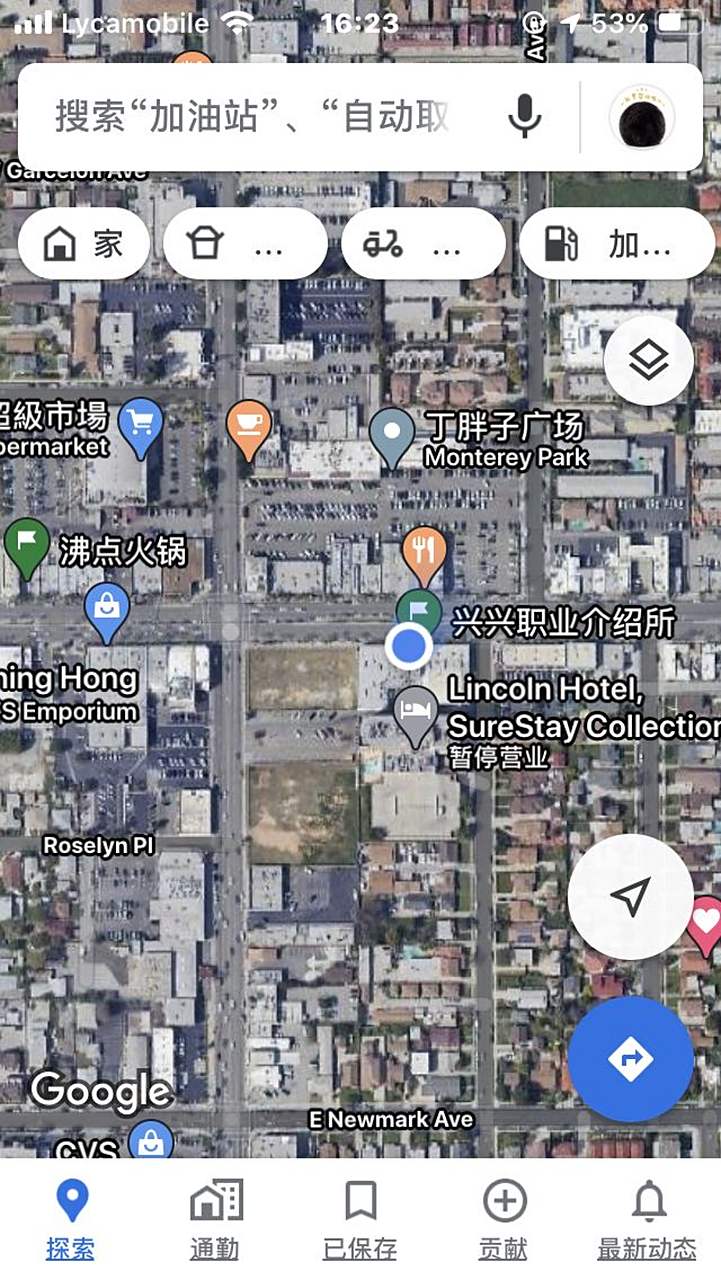Select the gas station 加… chip

coord(616,243)
